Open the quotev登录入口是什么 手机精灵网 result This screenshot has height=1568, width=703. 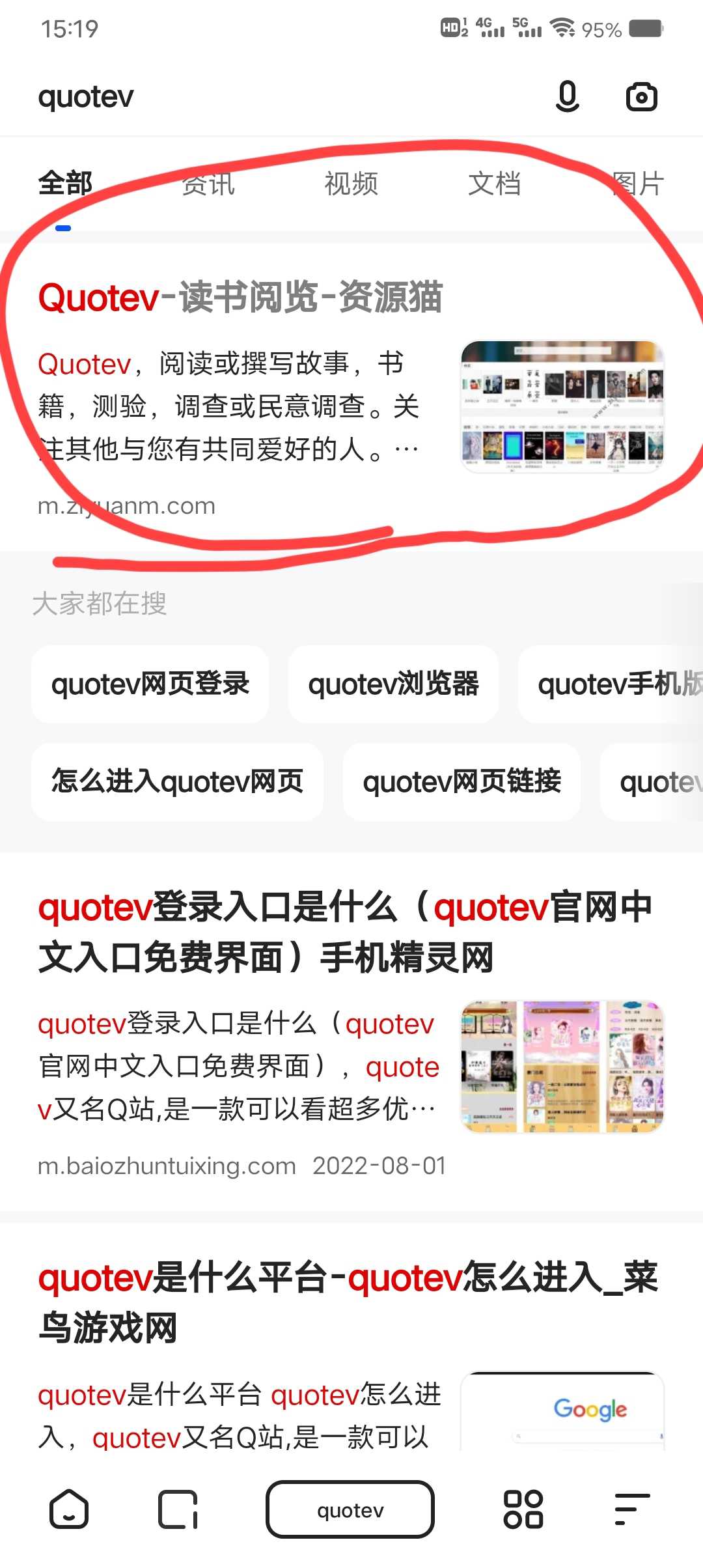tap(345, 932)
